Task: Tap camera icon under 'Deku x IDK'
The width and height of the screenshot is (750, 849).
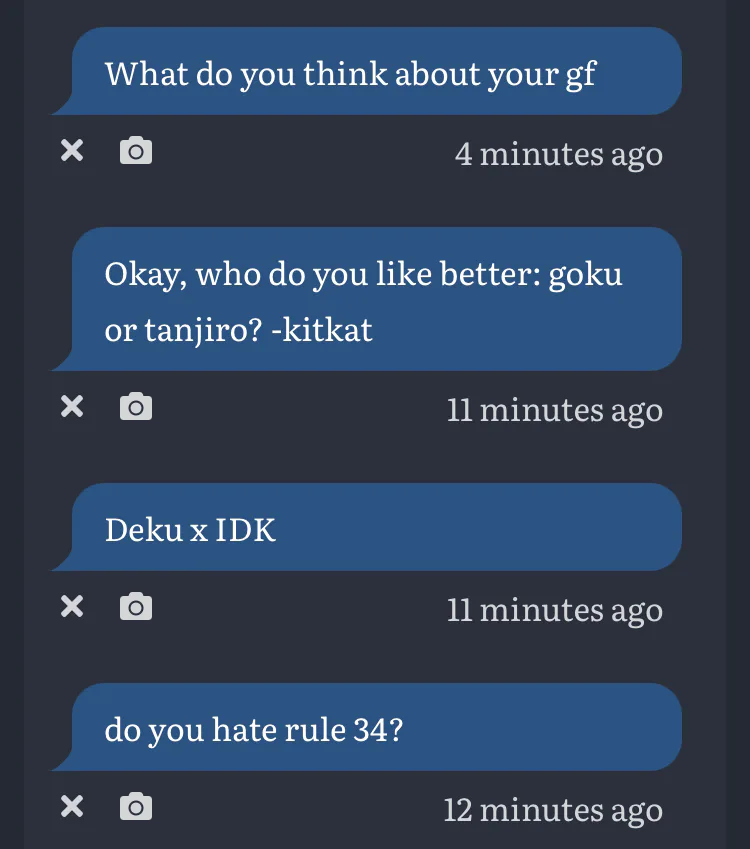Action: [x=136, y=607]
